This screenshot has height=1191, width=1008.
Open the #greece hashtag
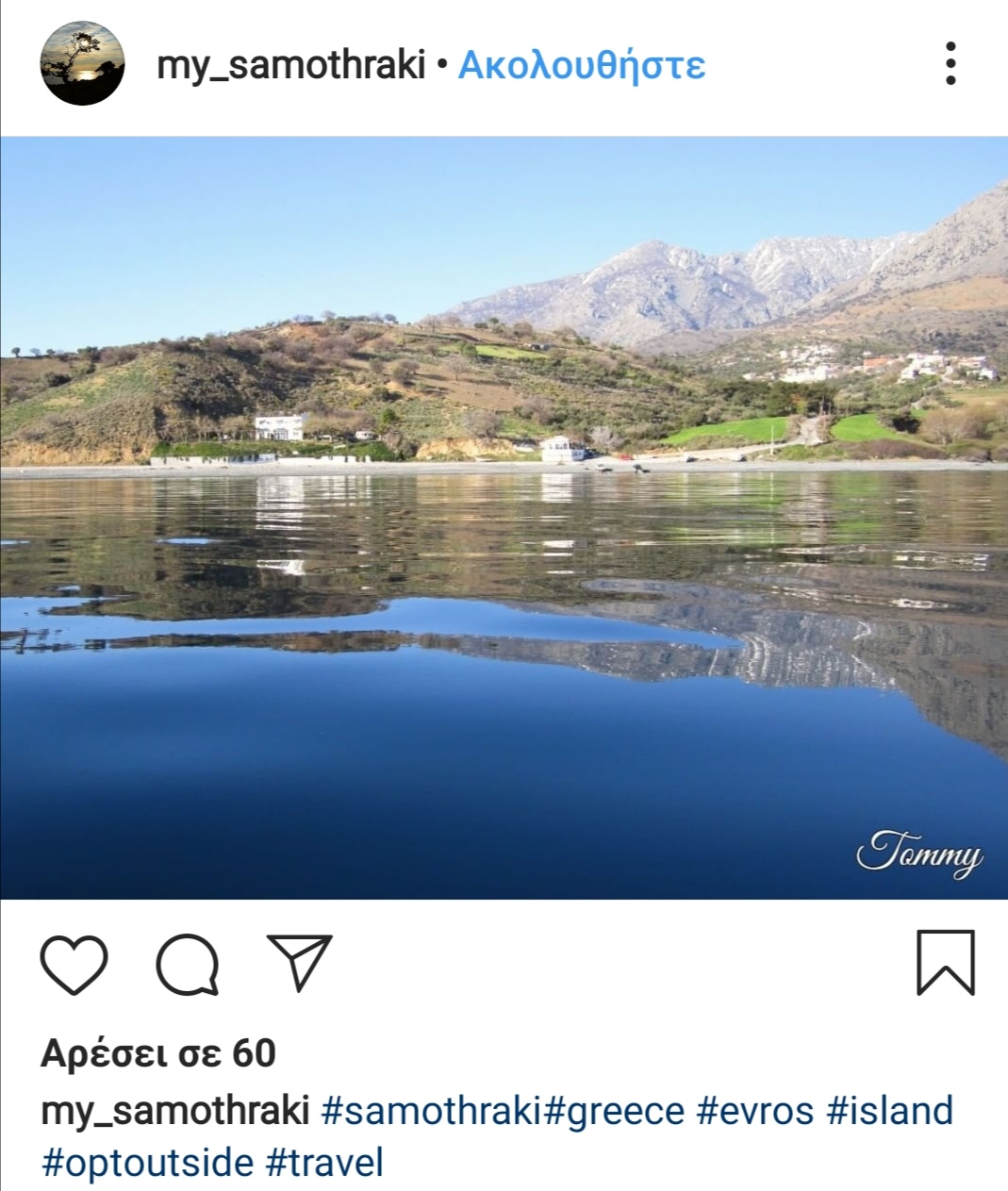614,1111
